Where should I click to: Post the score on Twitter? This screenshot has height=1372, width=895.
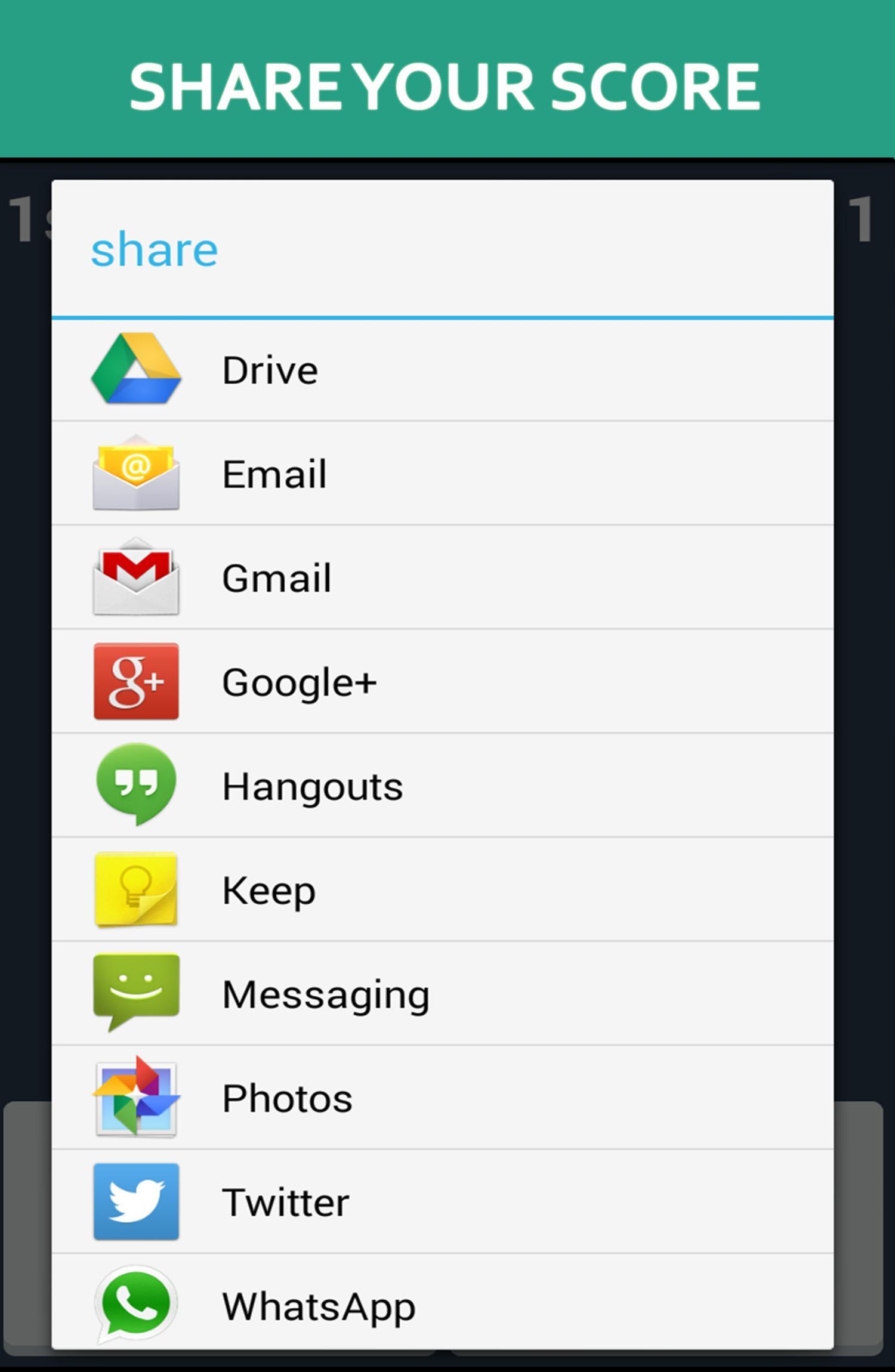(x=442, y=1201)
